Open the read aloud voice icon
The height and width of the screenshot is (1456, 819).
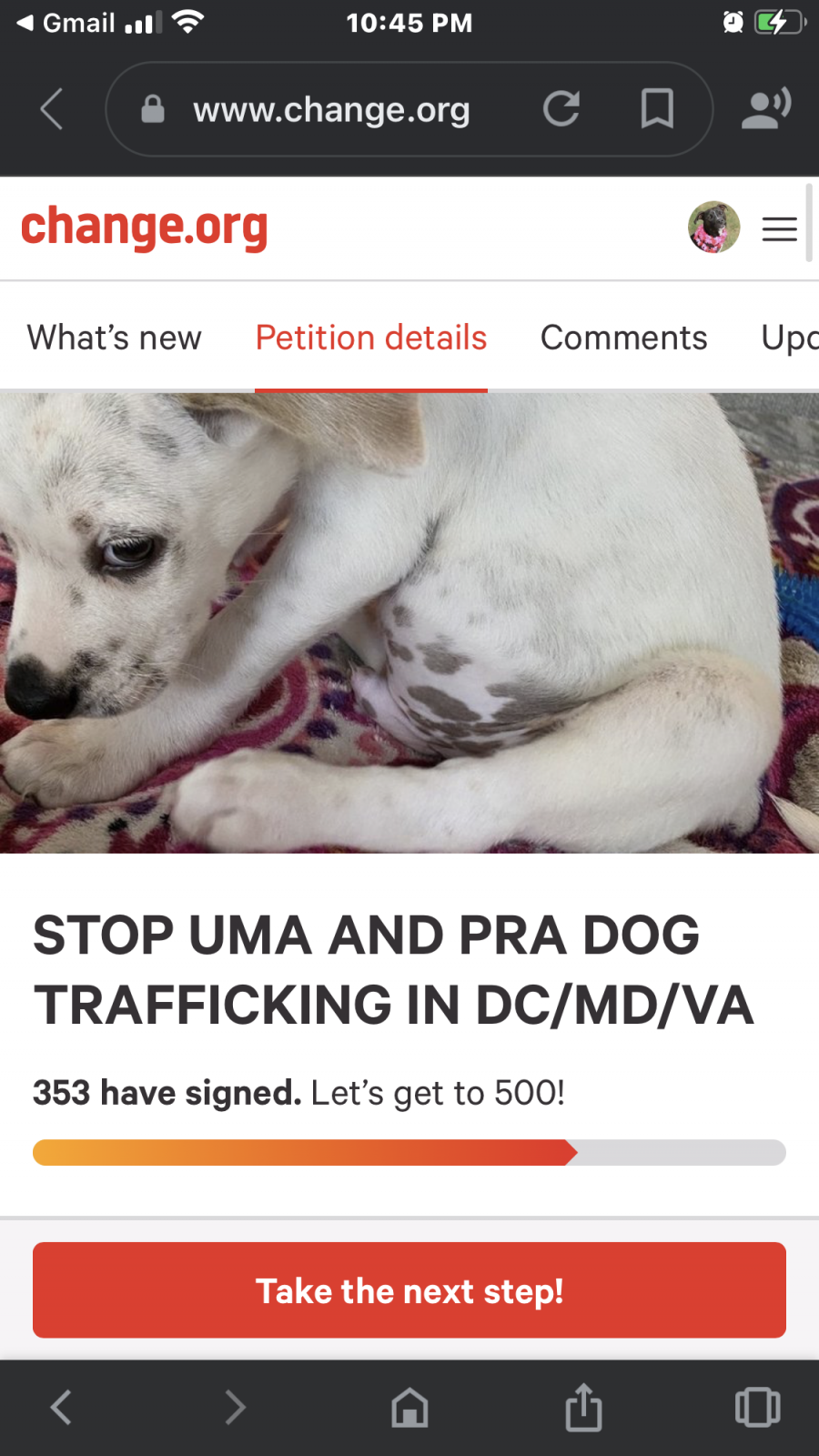[766, 109]
